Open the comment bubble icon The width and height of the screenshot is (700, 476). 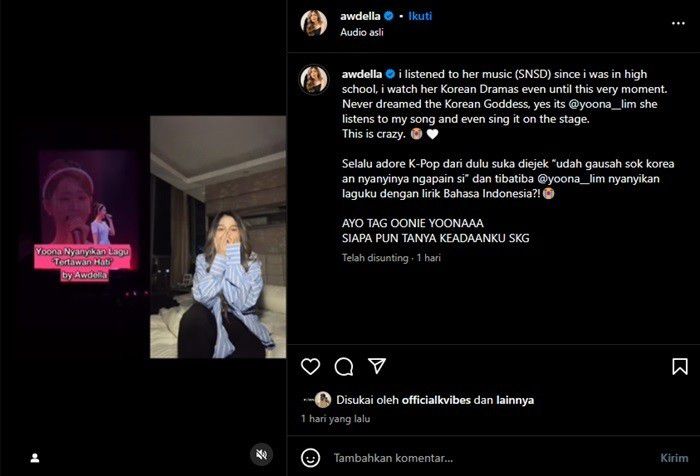point(344,366)
